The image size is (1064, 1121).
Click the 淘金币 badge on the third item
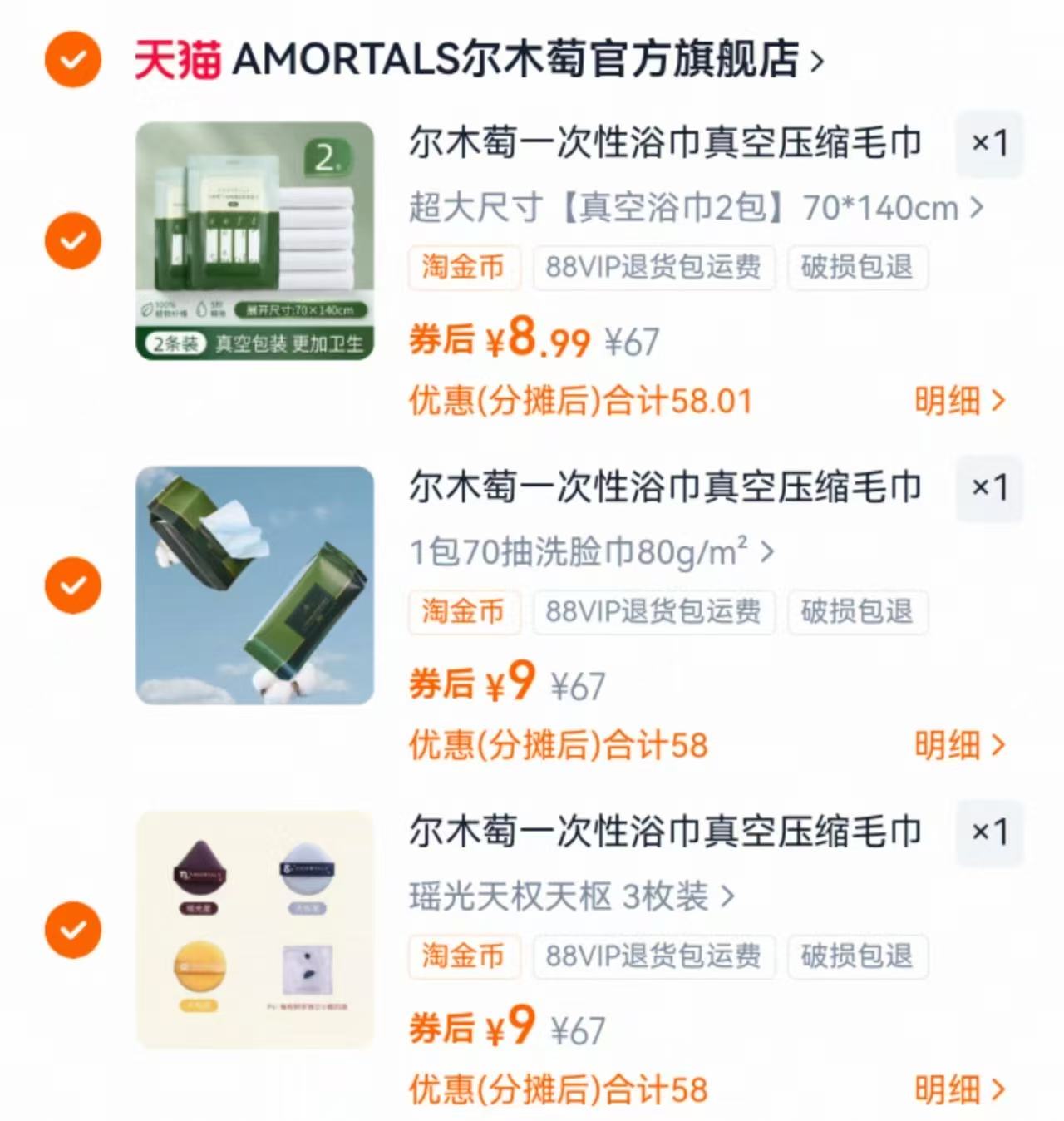[x=464, y=958]
